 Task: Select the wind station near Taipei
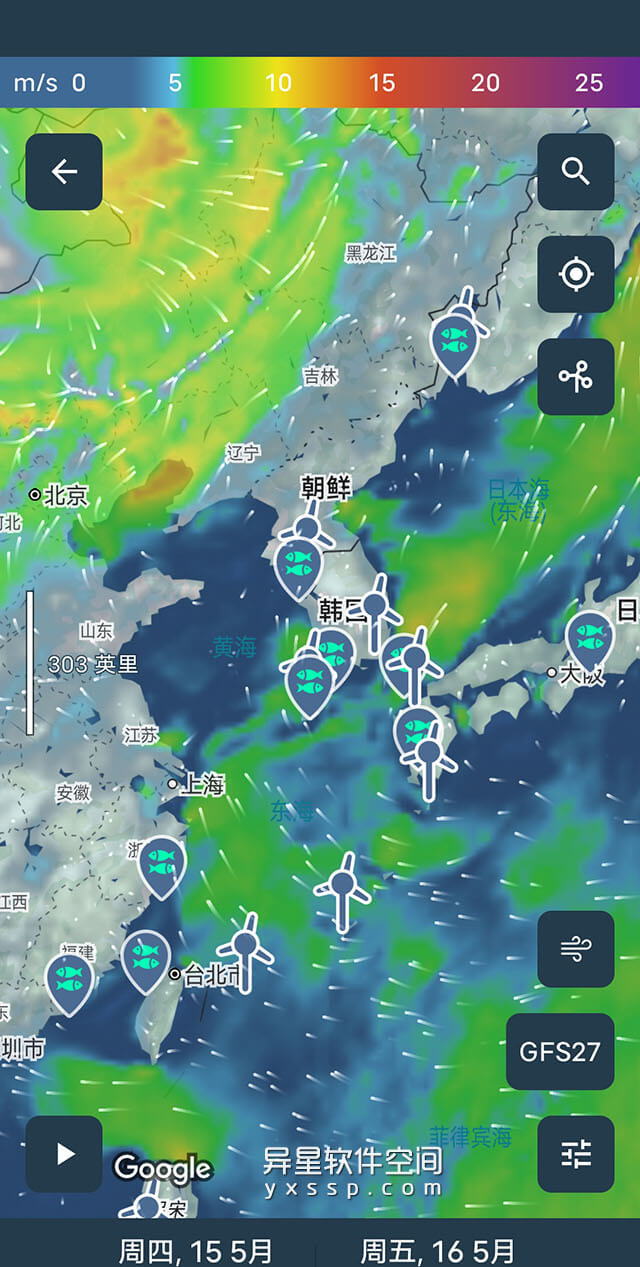point(245,945)
